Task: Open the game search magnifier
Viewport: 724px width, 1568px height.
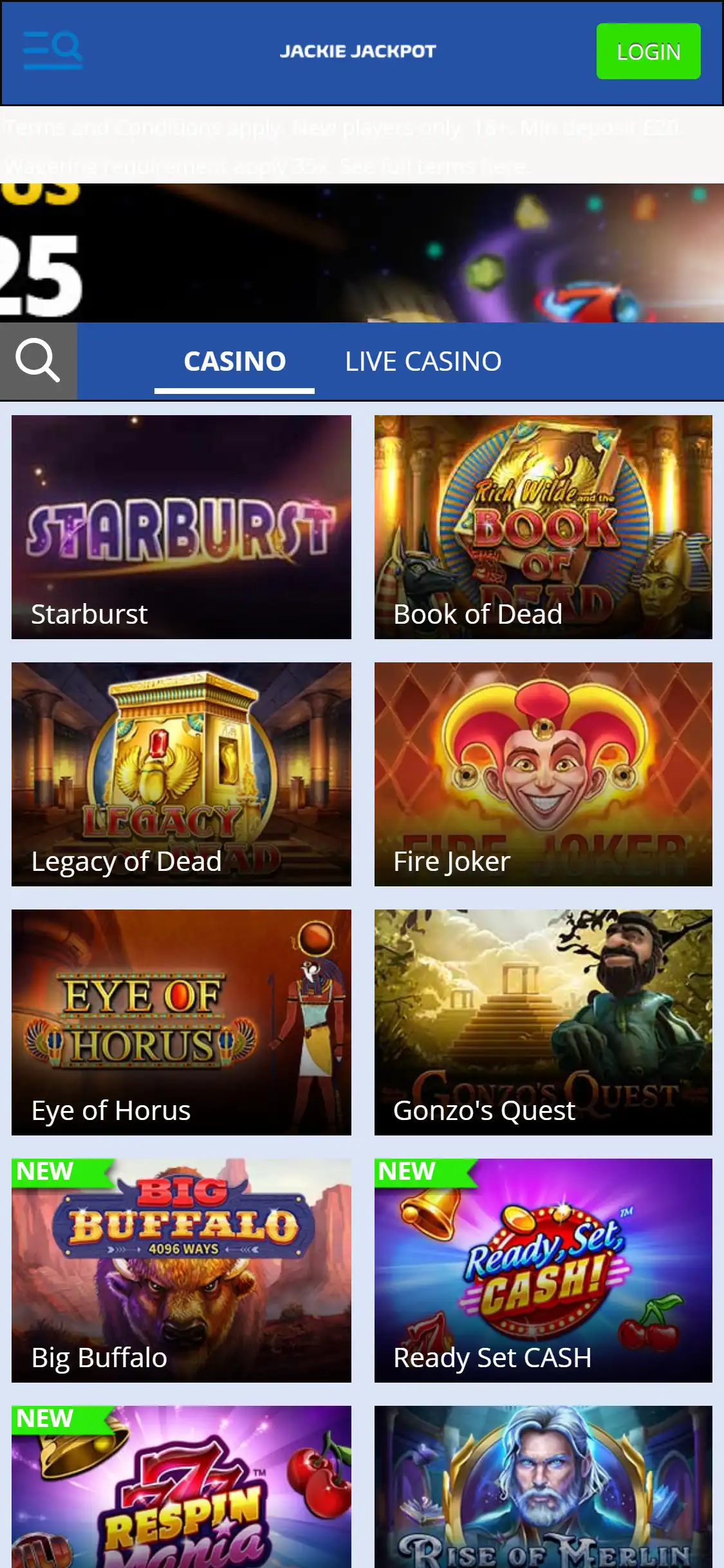Action: 38,361
